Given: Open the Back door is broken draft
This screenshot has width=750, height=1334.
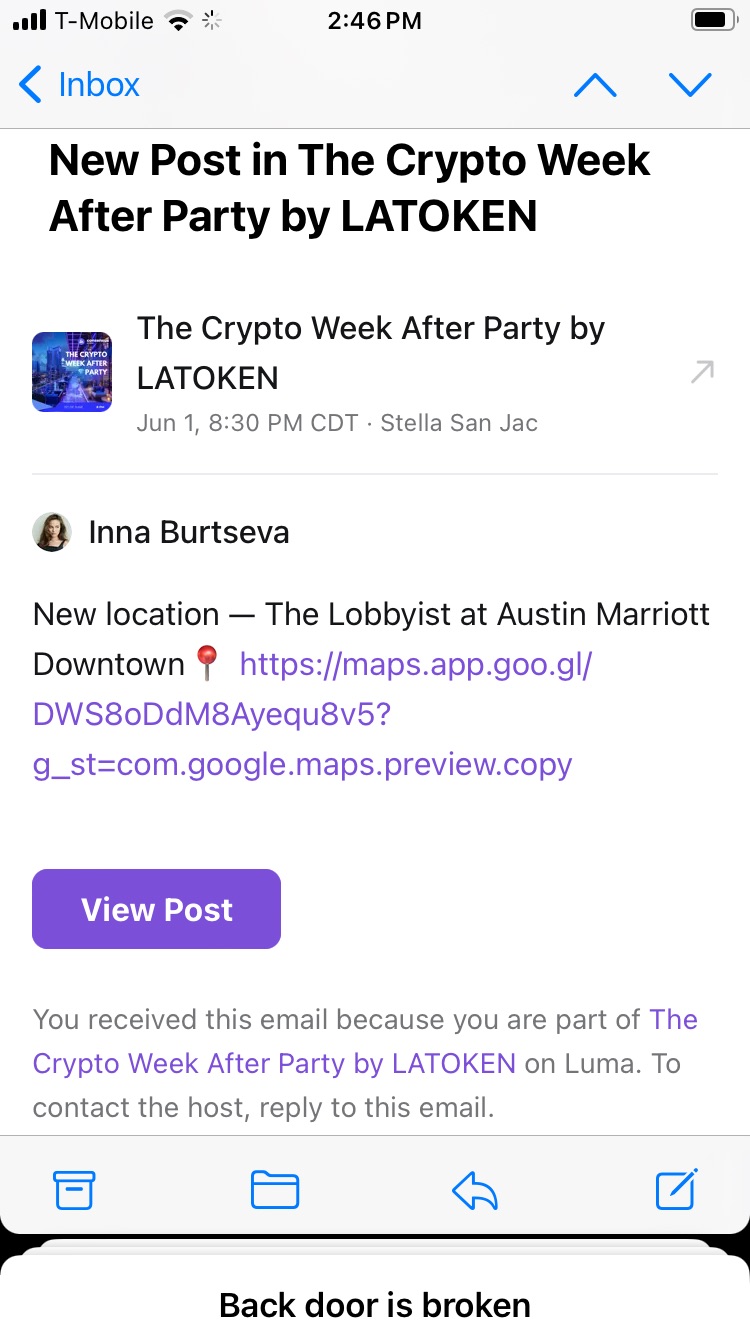Looking at the screenshot, I should (374, 1304).
